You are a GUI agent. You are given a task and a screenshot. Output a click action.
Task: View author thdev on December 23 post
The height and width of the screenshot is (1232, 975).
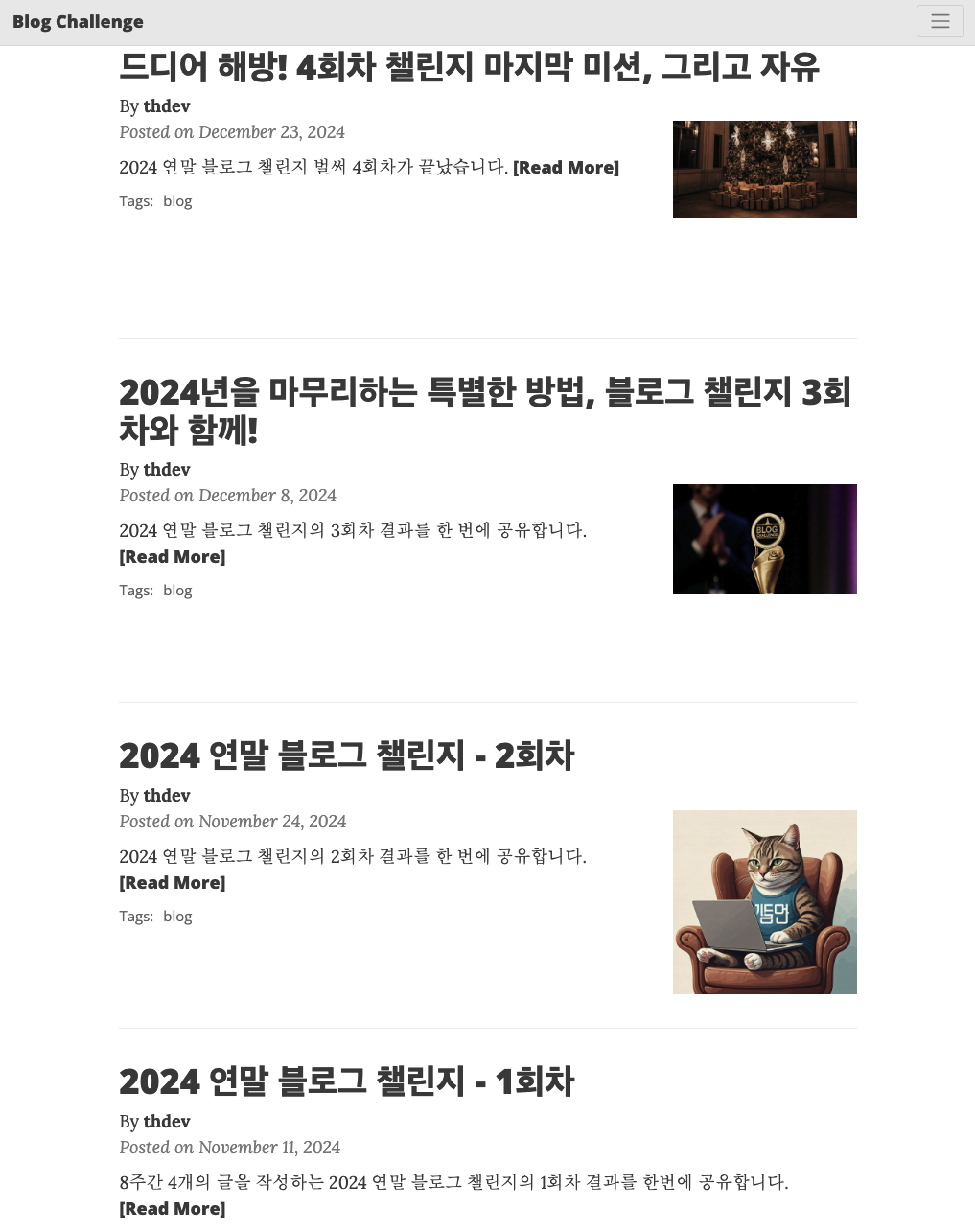coord(167,106)
